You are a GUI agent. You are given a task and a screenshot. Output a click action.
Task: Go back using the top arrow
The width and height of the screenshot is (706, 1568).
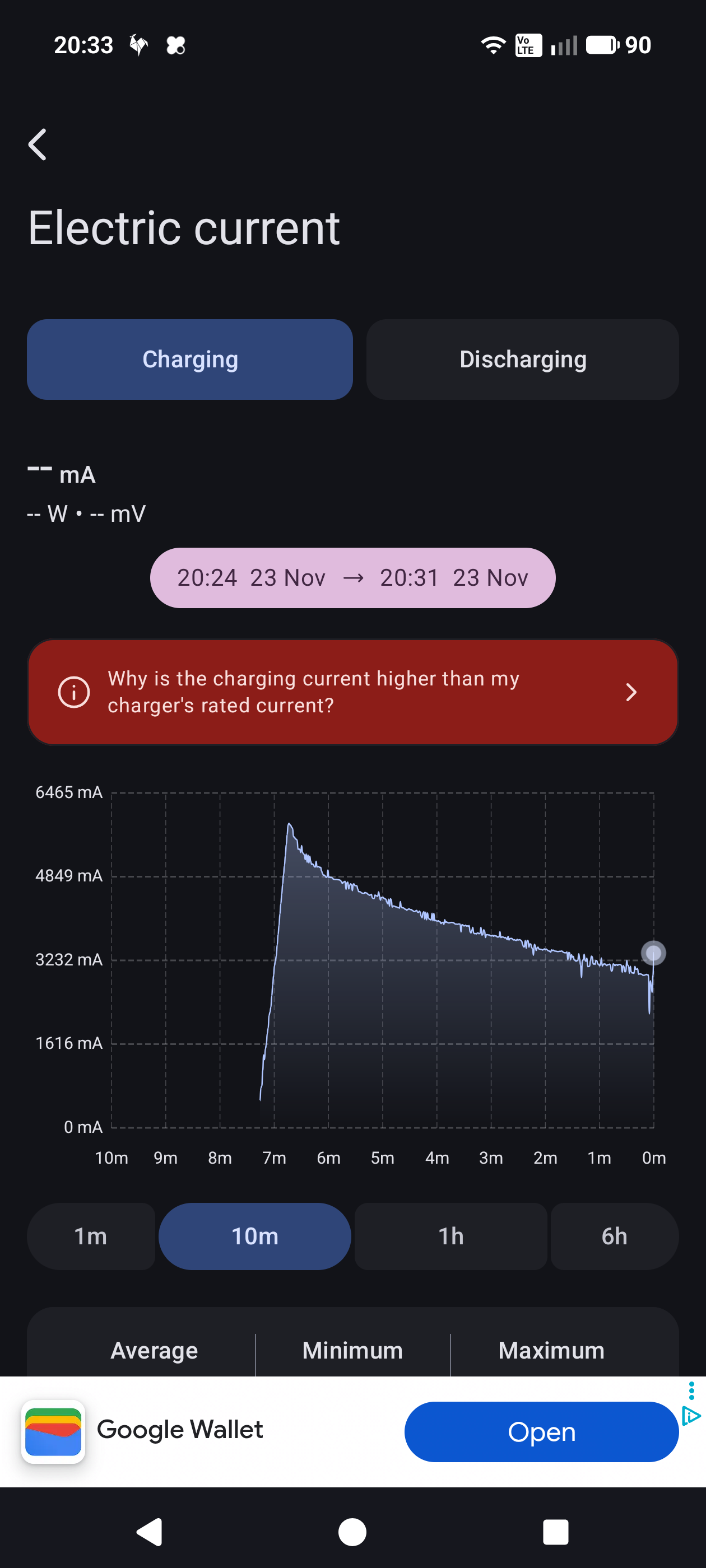coord(38,145)
